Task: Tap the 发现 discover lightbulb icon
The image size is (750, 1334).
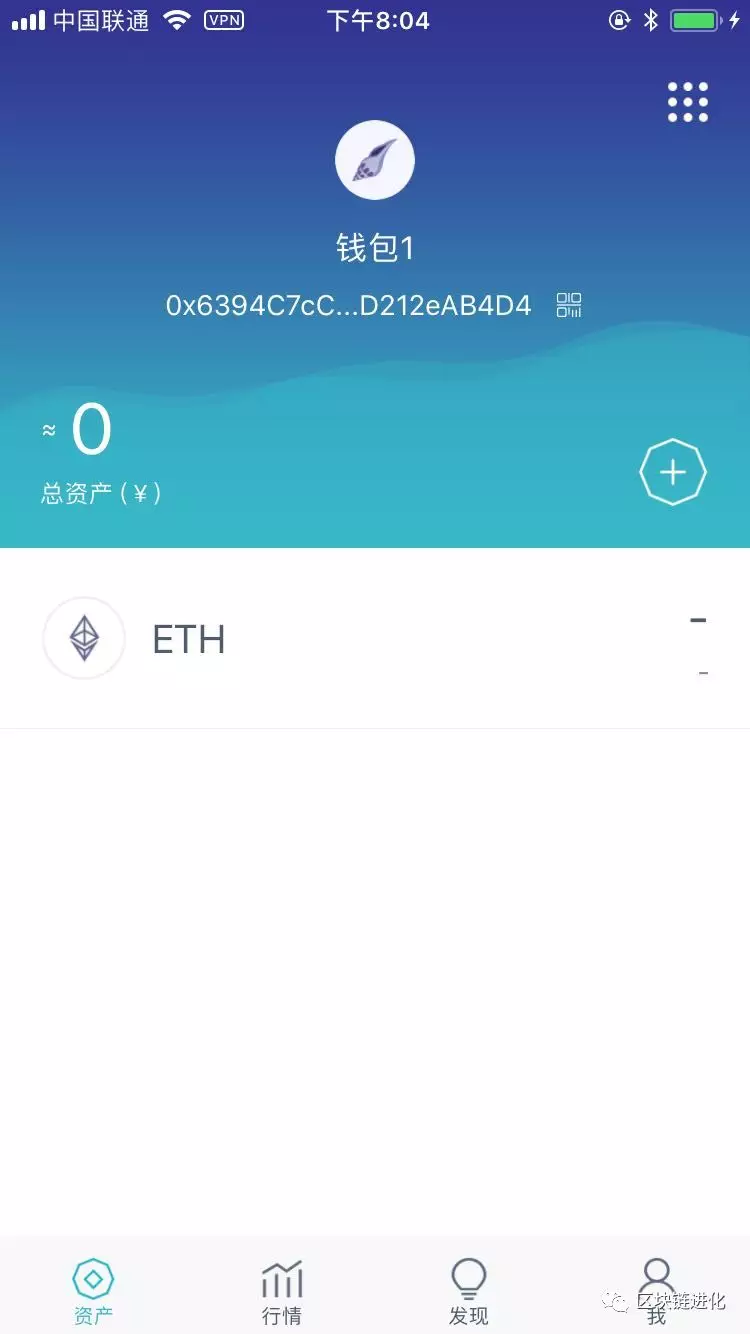Action: coord(468,1277)
